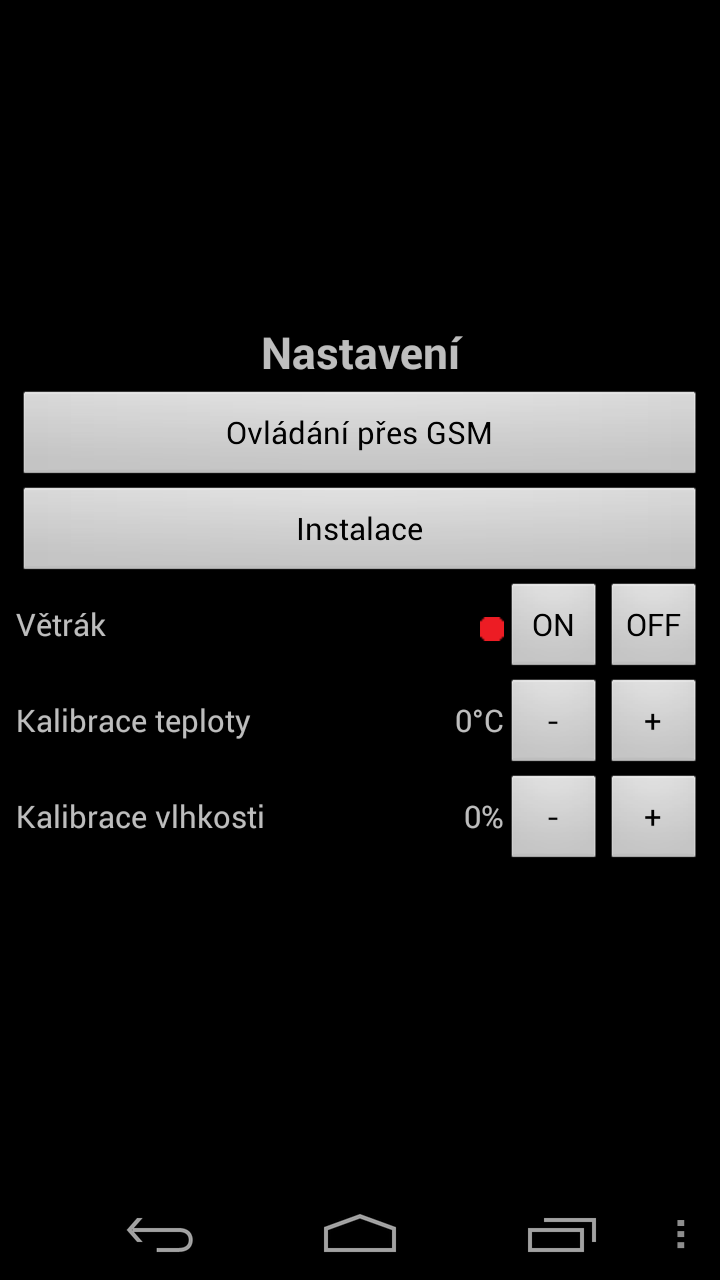Raise Kalibrace vlhkosti with plus
This screenshot has height=1280, width=720.
(653, 816)
